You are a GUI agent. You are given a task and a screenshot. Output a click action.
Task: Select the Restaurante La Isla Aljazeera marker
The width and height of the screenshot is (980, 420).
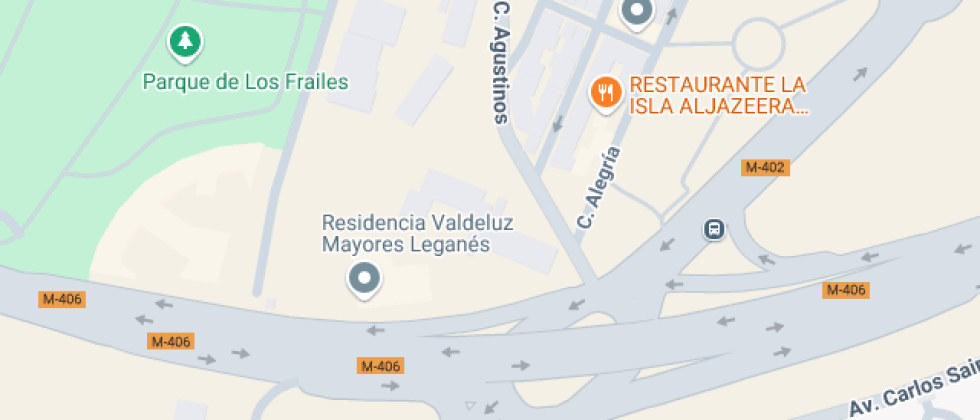605,94
